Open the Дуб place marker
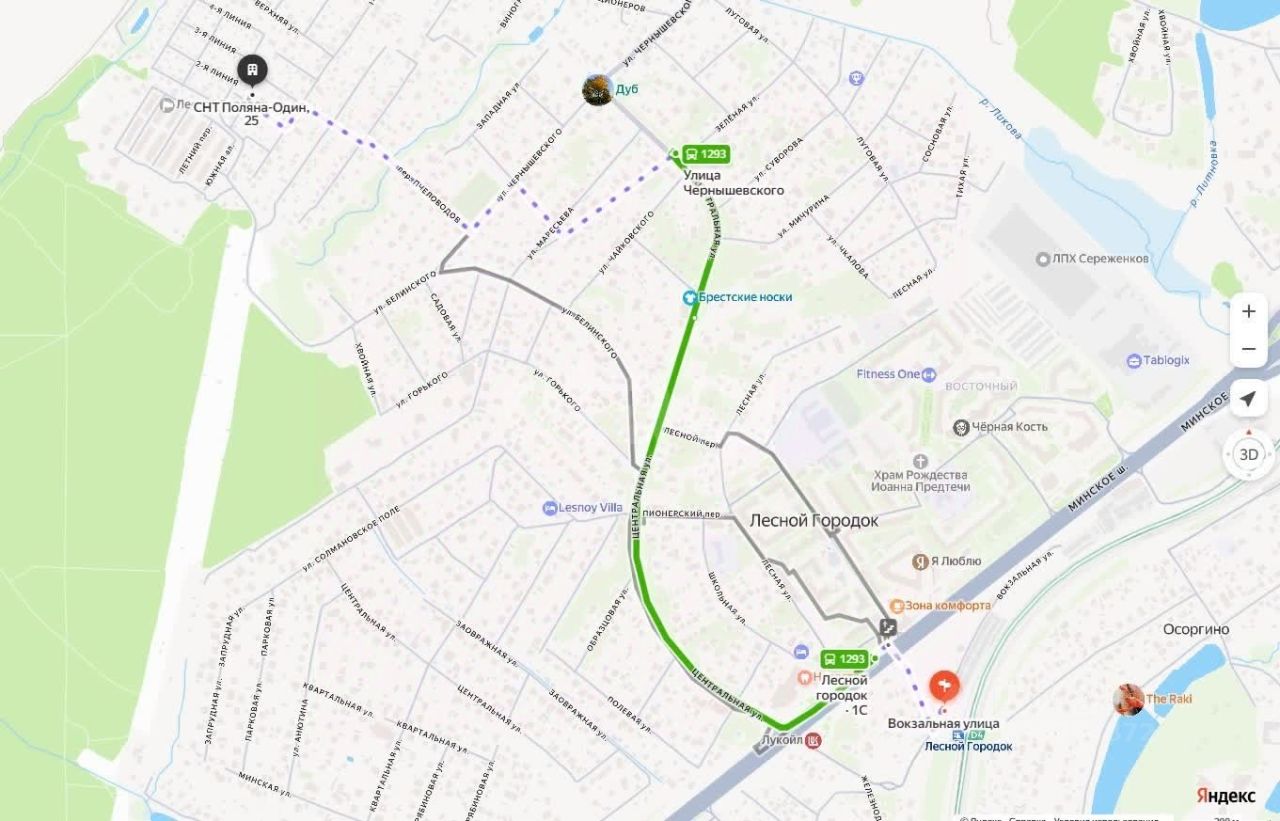Viewport: 1280px width, 821px height. 597,90
